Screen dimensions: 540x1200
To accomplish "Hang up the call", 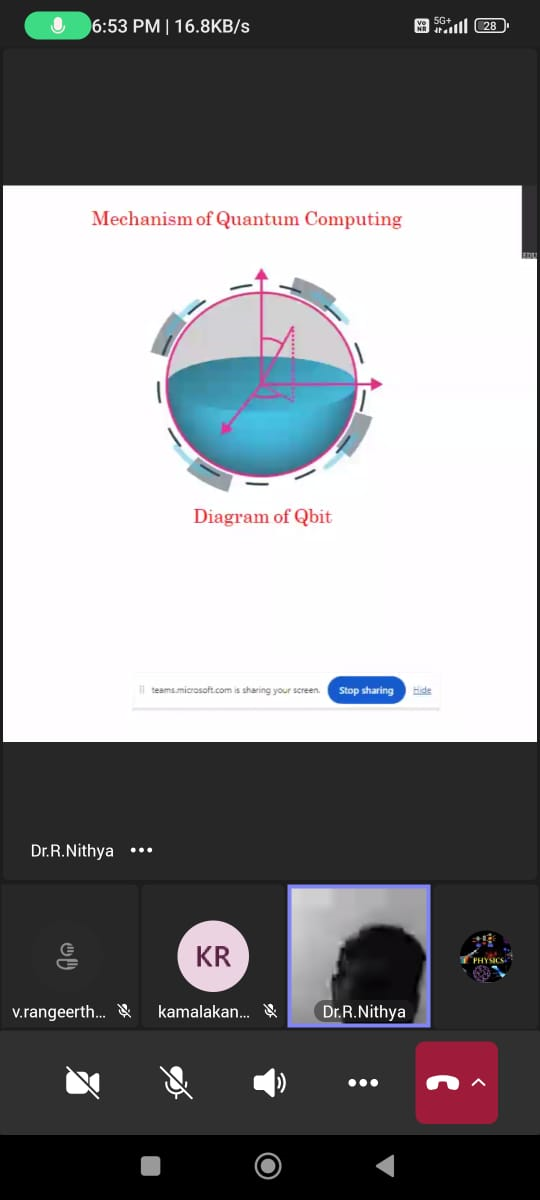I will [x=443, y=1082].
